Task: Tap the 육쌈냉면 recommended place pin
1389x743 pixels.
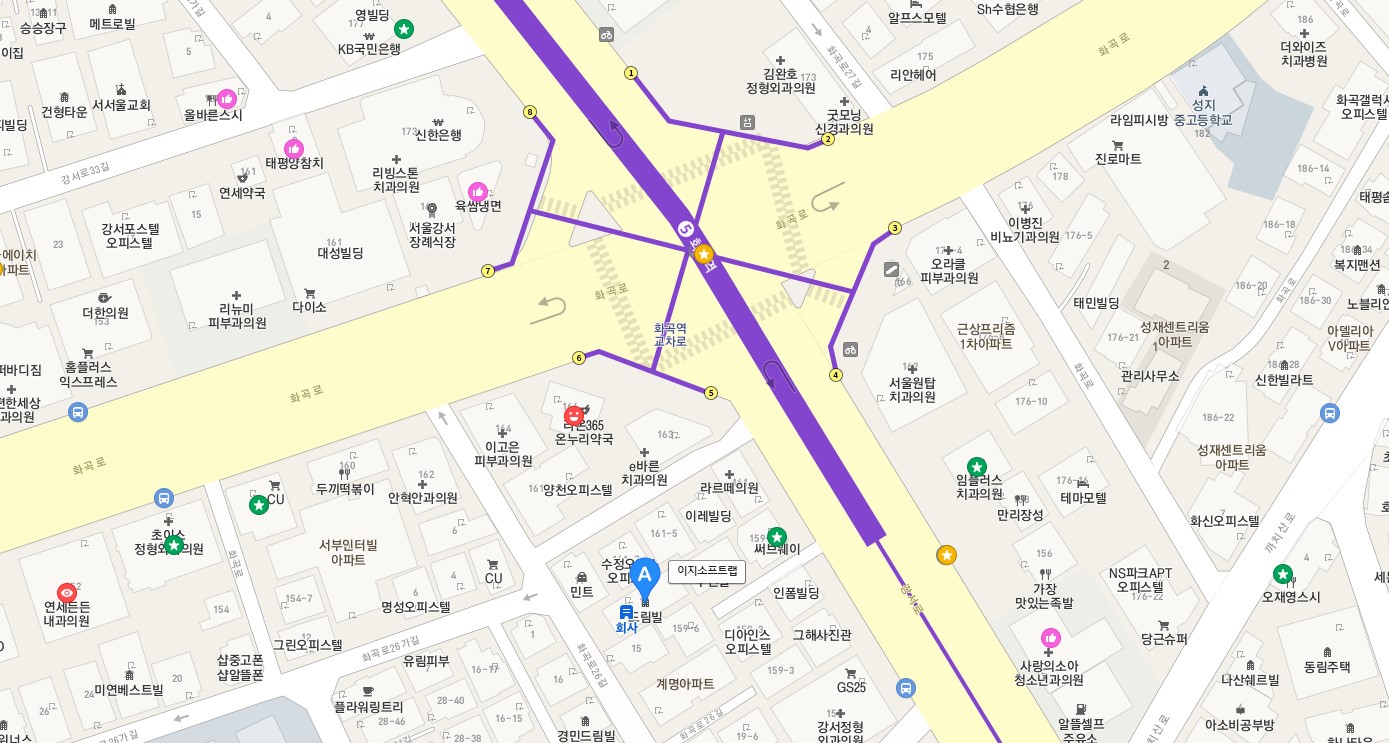Action: [478, 191]
